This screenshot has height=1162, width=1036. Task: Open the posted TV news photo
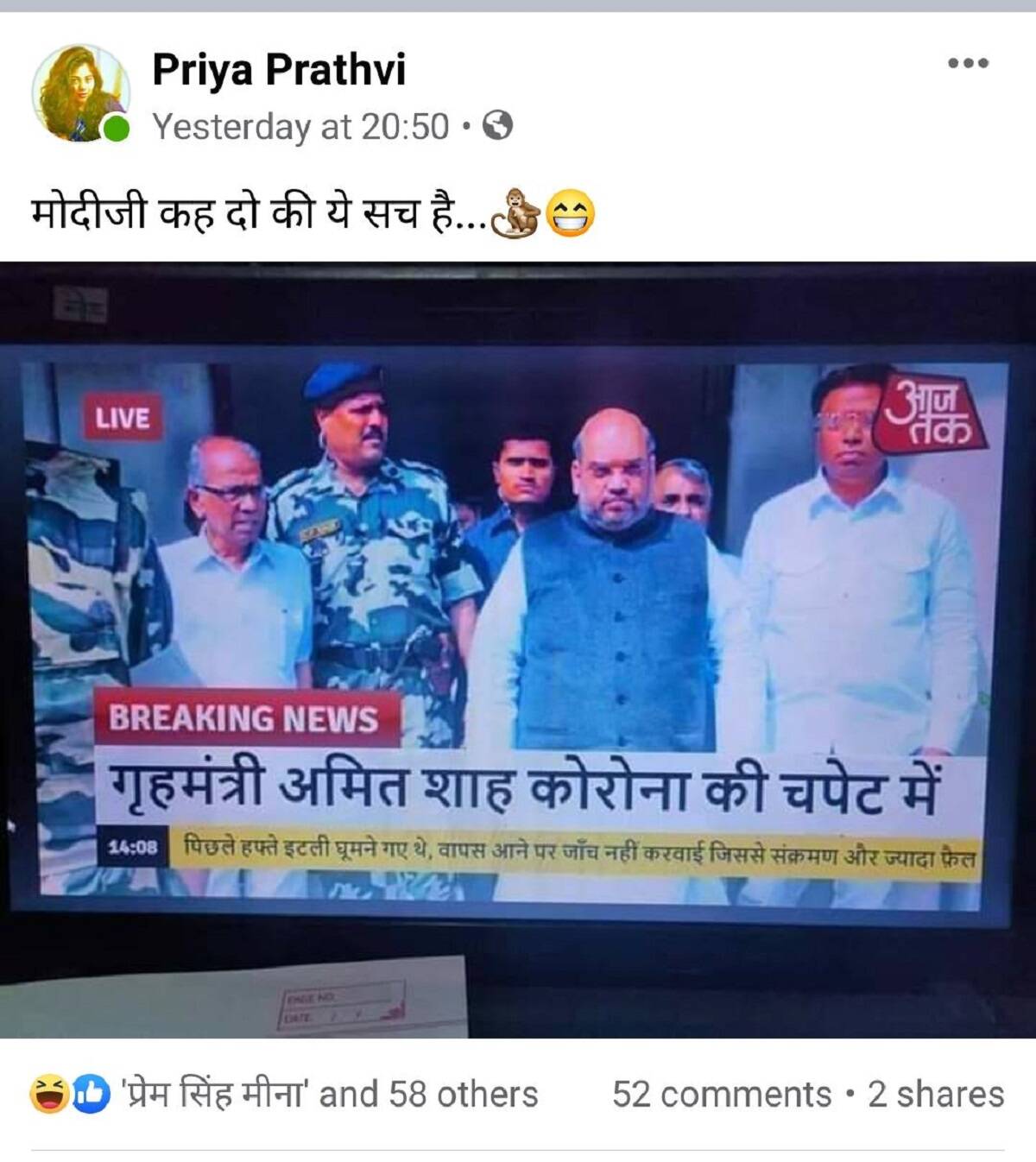pyautogui.click(x=518, y=647)
